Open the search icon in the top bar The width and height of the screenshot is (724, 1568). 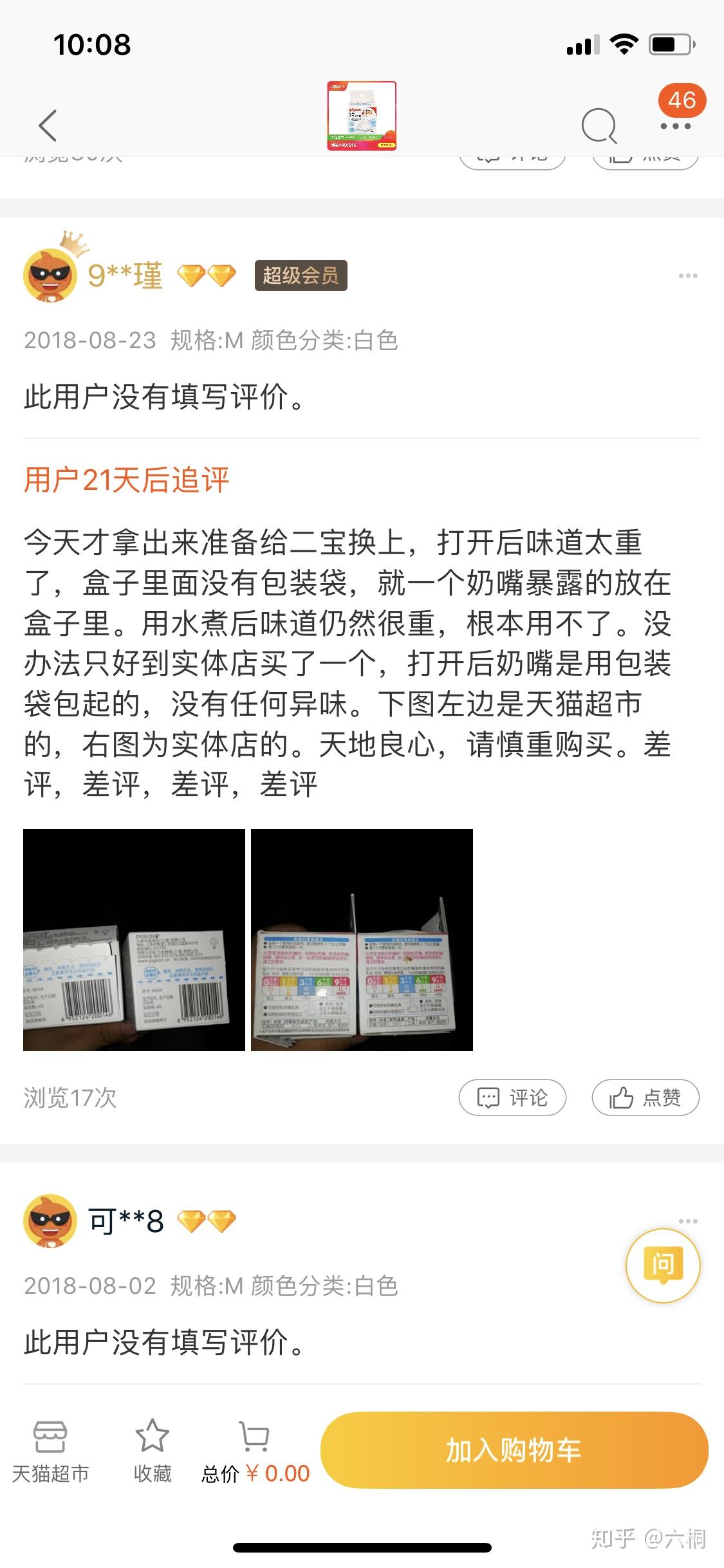coord(599,126)
